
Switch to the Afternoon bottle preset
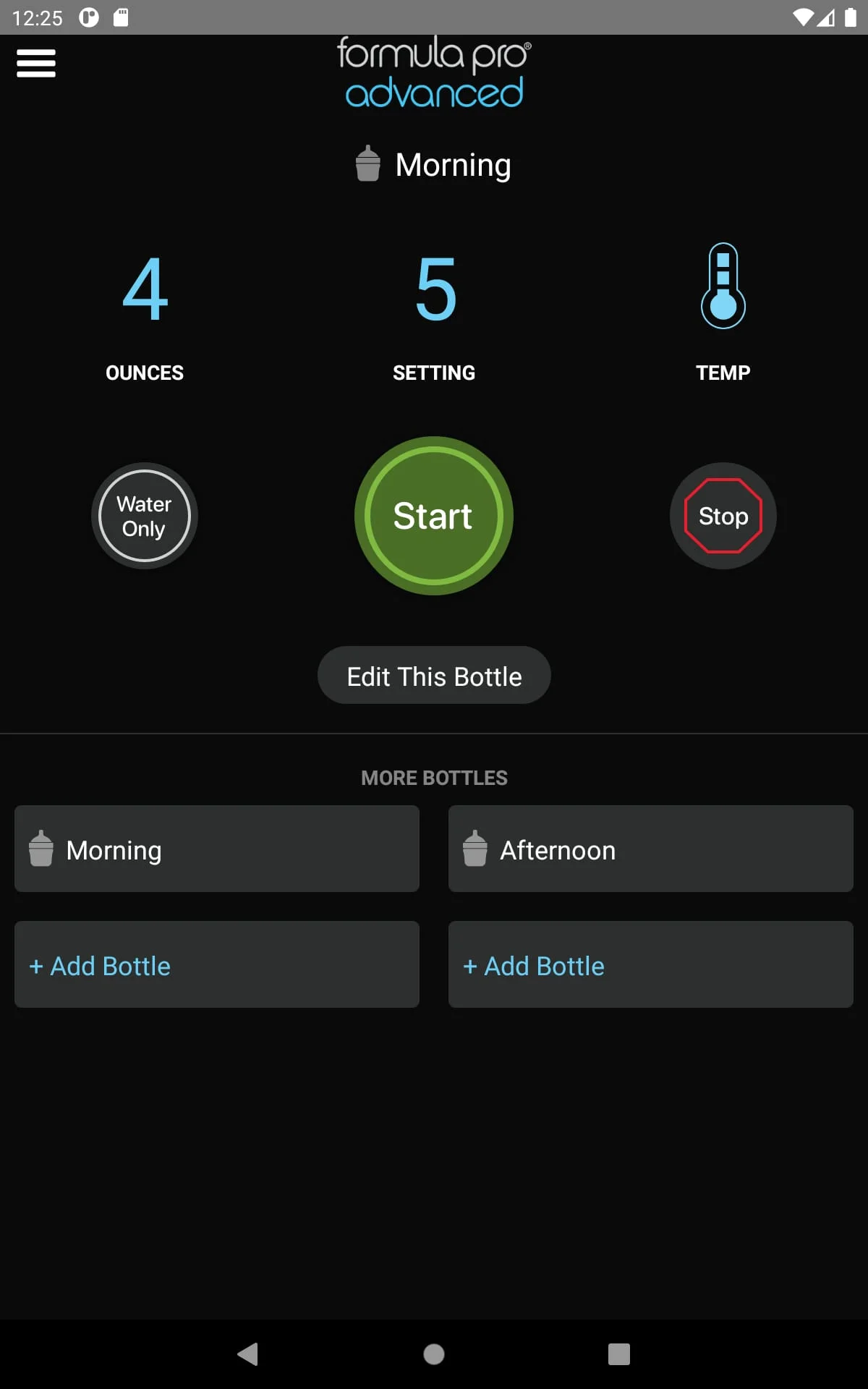point(650,849)
